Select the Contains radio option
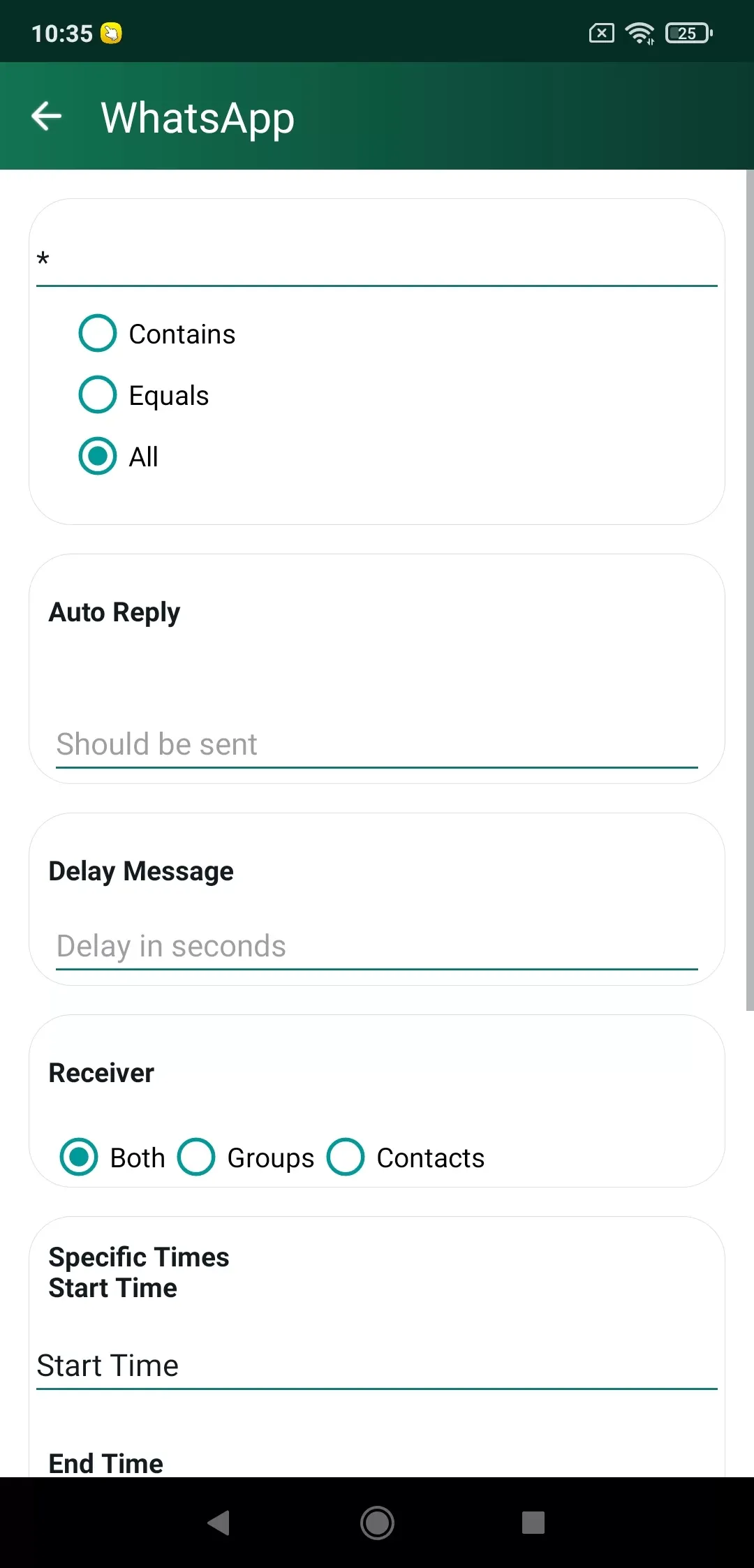This screenshot has height=1568, width=754. pos(157,334)
